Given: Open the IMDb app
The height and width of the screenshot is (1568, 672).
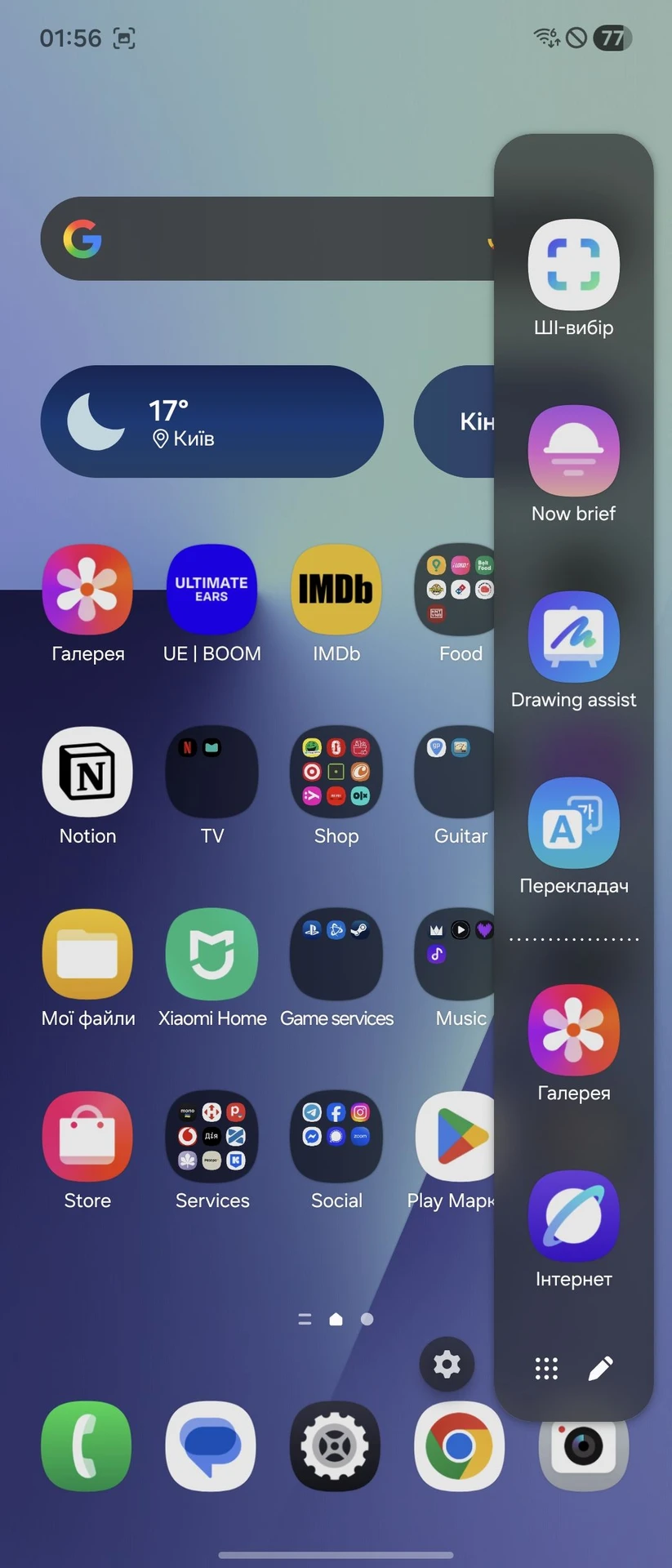Looking at the screenshot, I should click(x=336, y=590).
